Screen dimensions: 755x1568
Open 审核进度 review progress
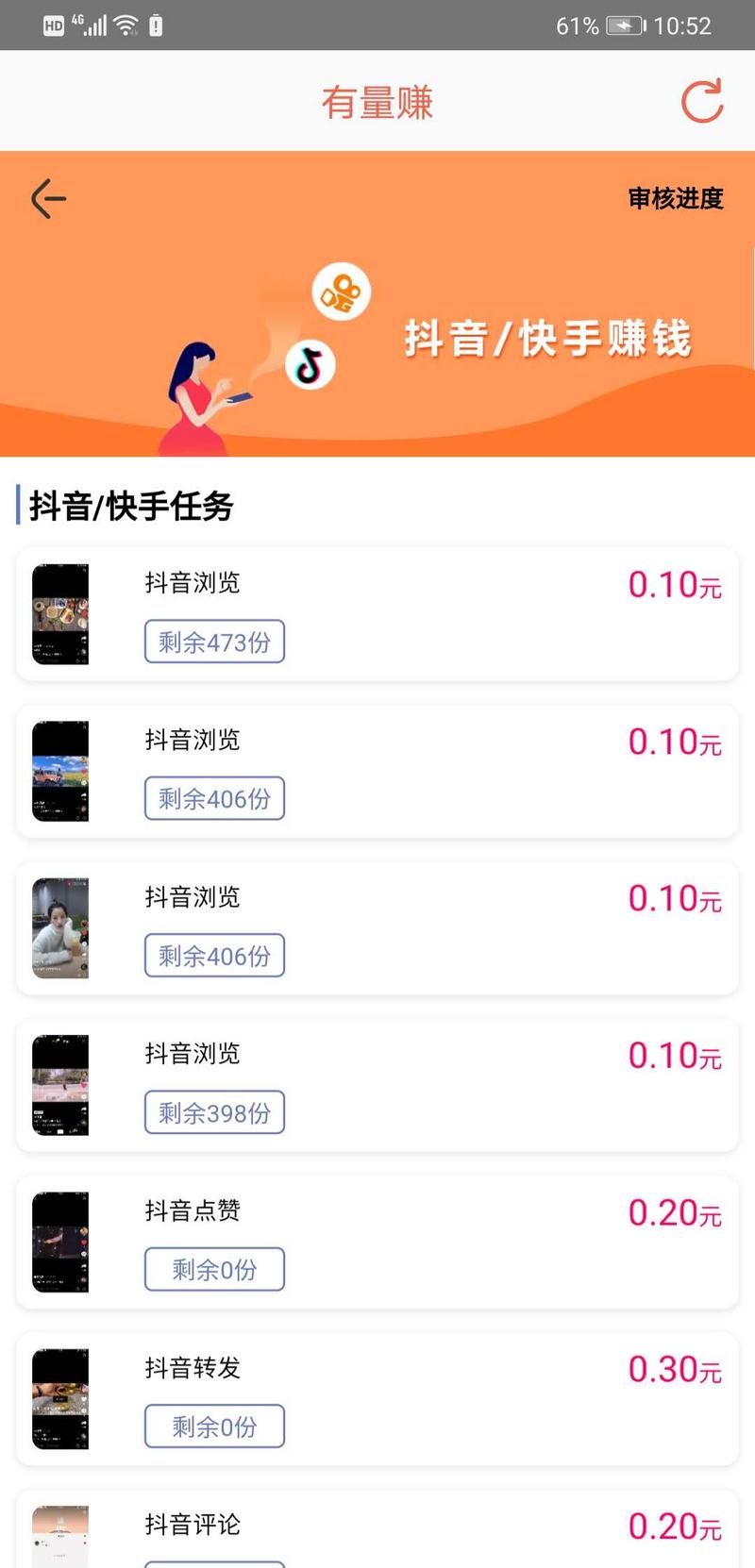[x=675, y=198]
